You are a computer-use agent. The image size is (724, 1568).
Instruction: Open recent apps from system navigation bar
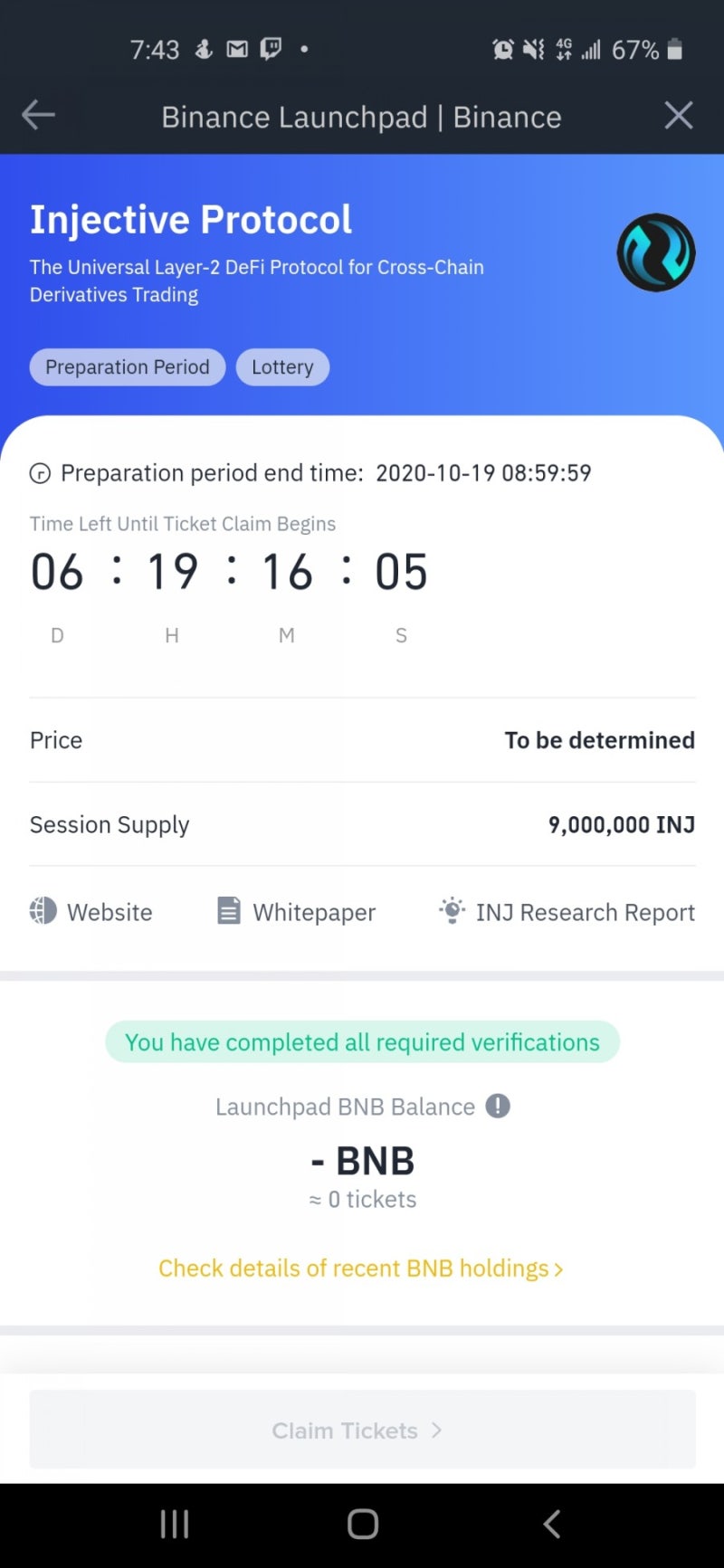click(175, 1524)
